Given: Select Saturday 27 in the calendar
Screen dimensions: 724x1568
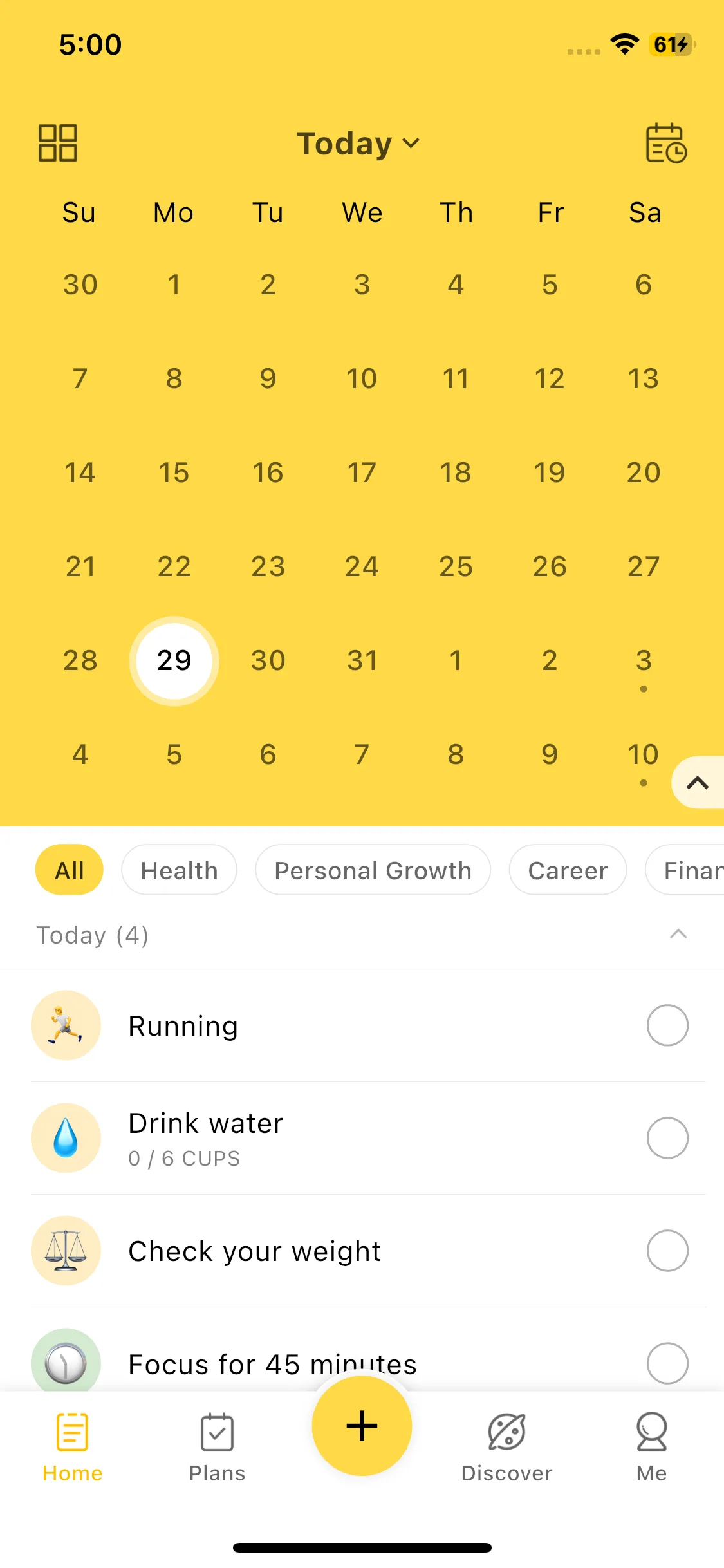Looking at the screenshot, I should (643, 567).
